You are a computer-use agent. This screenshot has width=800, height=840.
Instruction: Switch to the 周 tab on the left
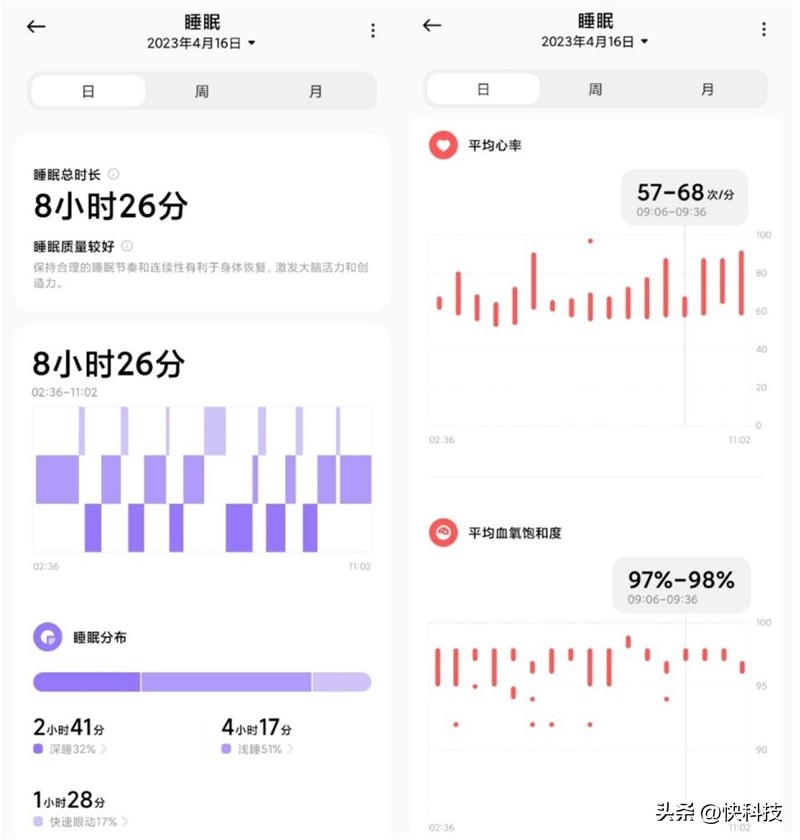click(x=201, y=90)
